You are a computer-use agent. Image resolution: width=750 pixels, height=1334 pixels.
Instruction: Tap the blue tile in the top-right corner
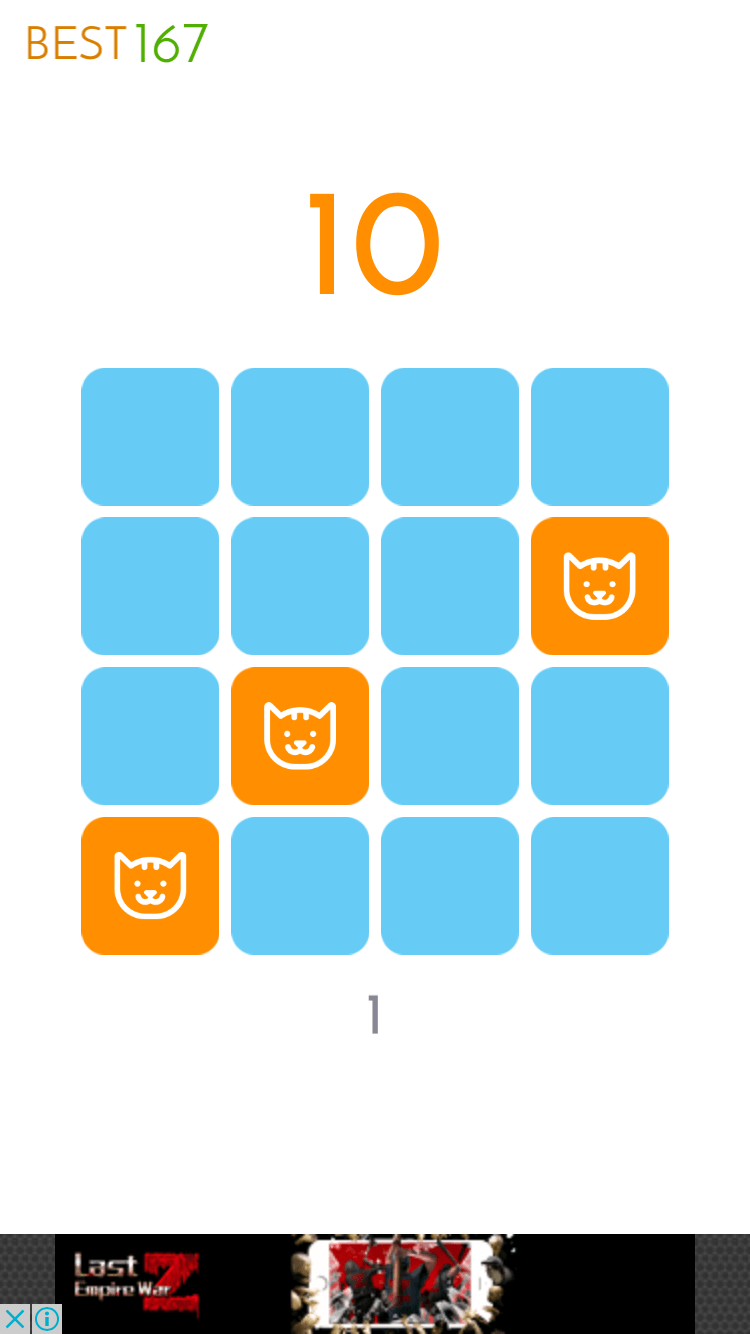(600, 437)
